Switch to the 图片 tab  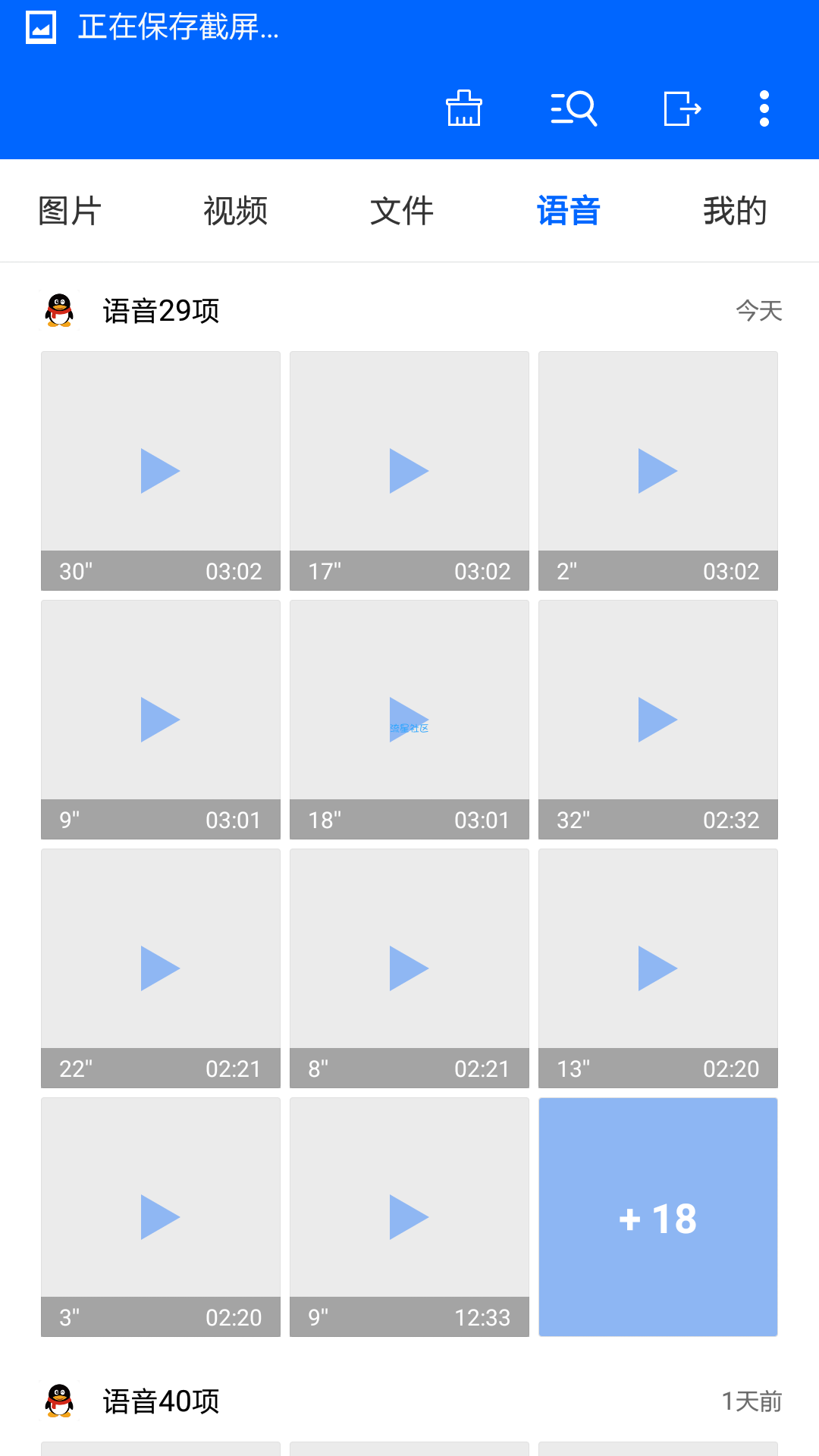point(70,211)
